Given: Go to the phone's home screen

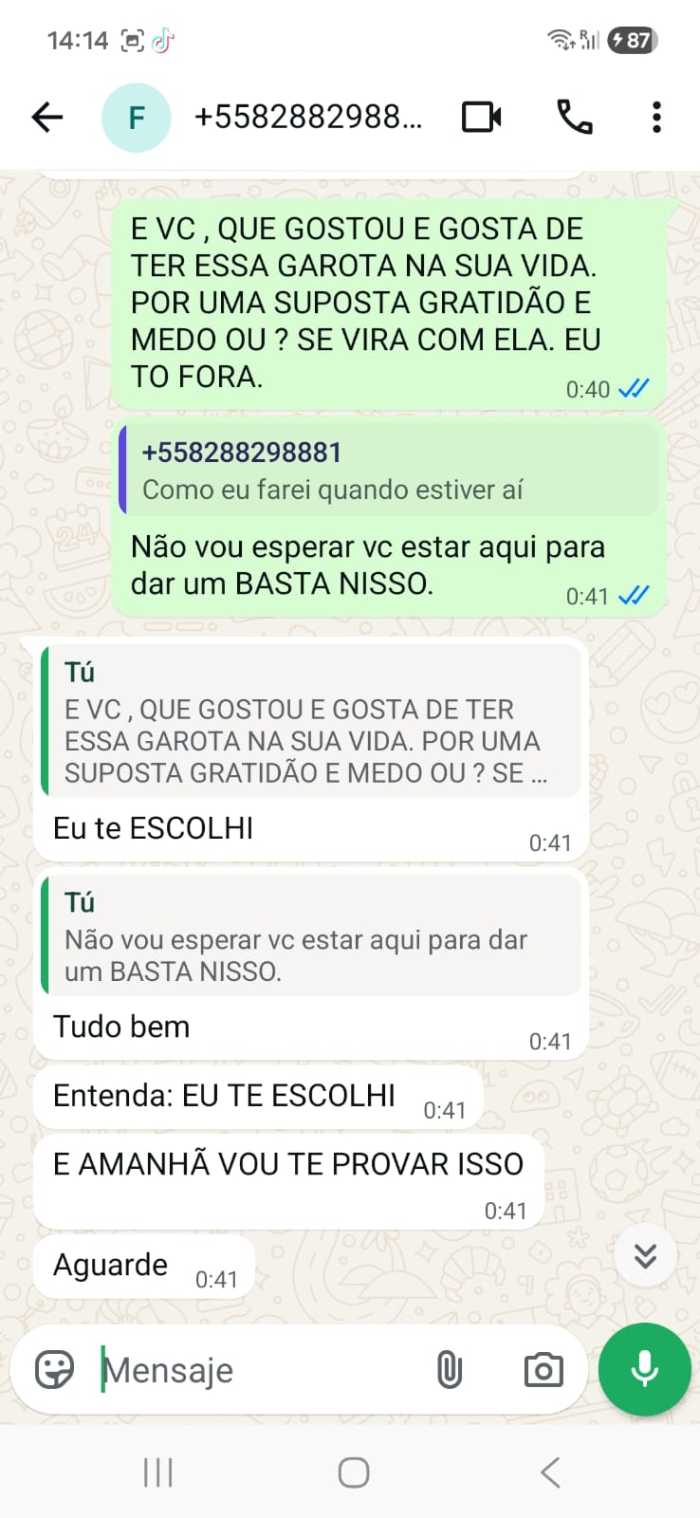Looking at the screenshot, I should click(x=353, y=1472).
